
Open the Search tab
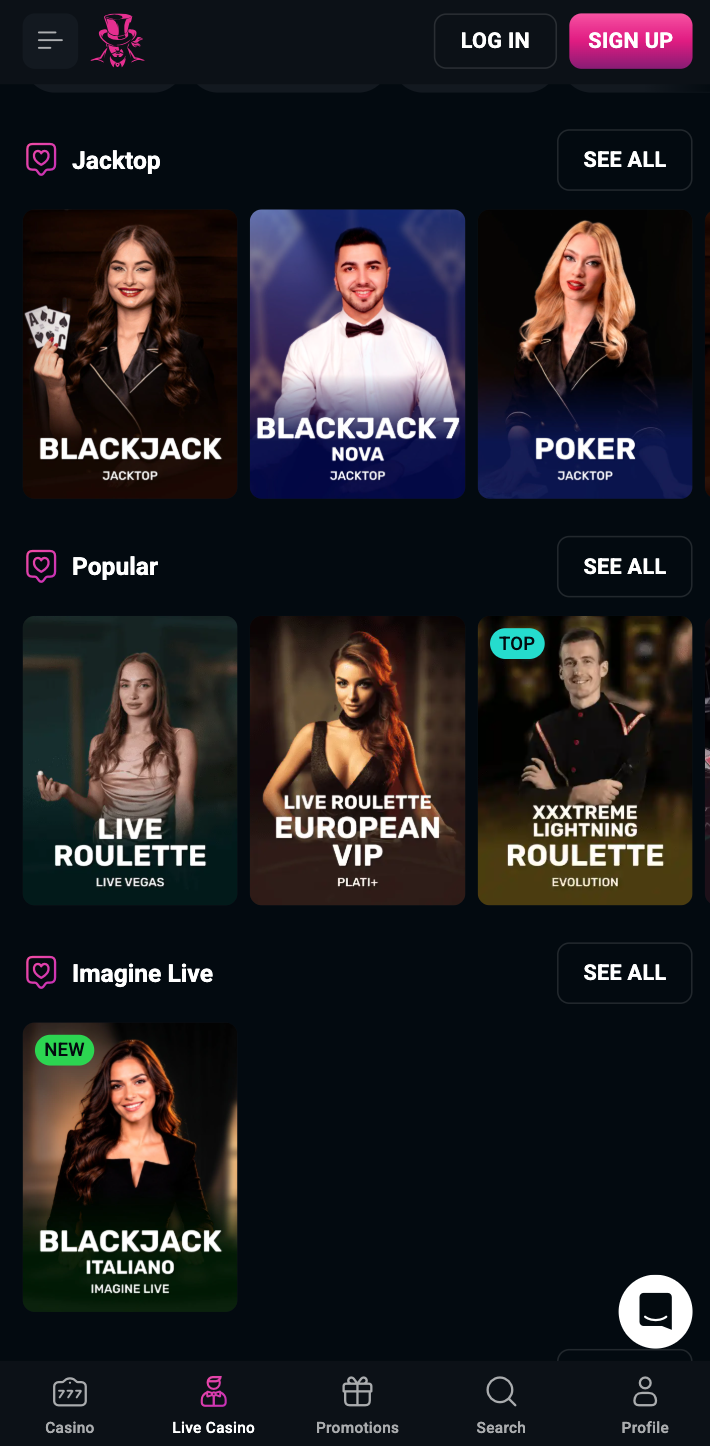pos(501,1405)
